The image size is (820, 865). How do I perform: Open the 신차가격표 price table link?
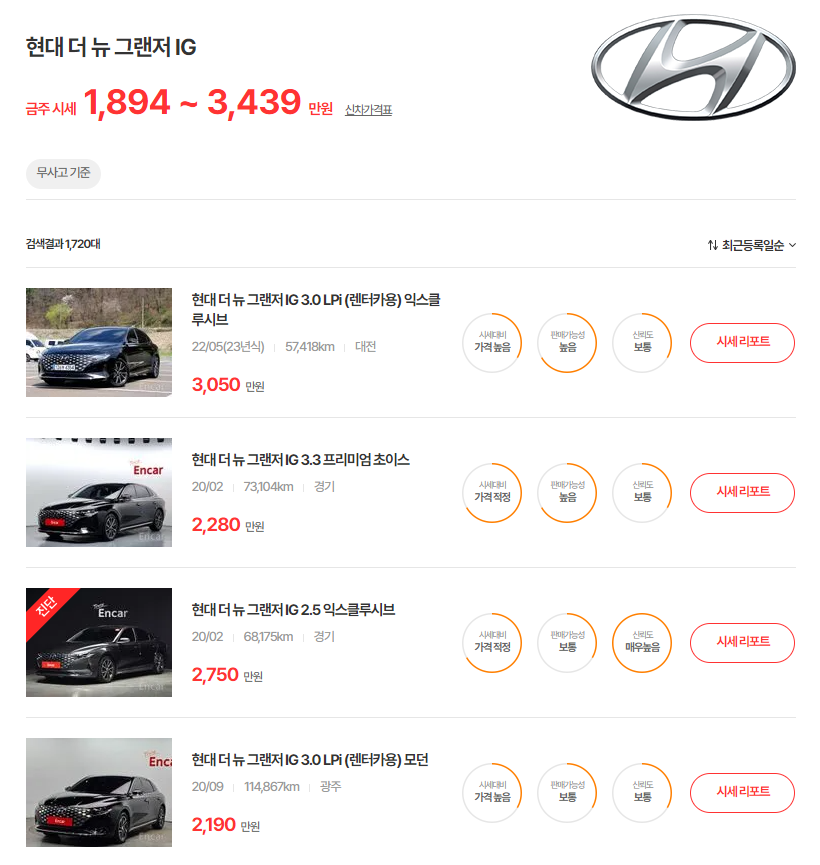pos(366,110)
